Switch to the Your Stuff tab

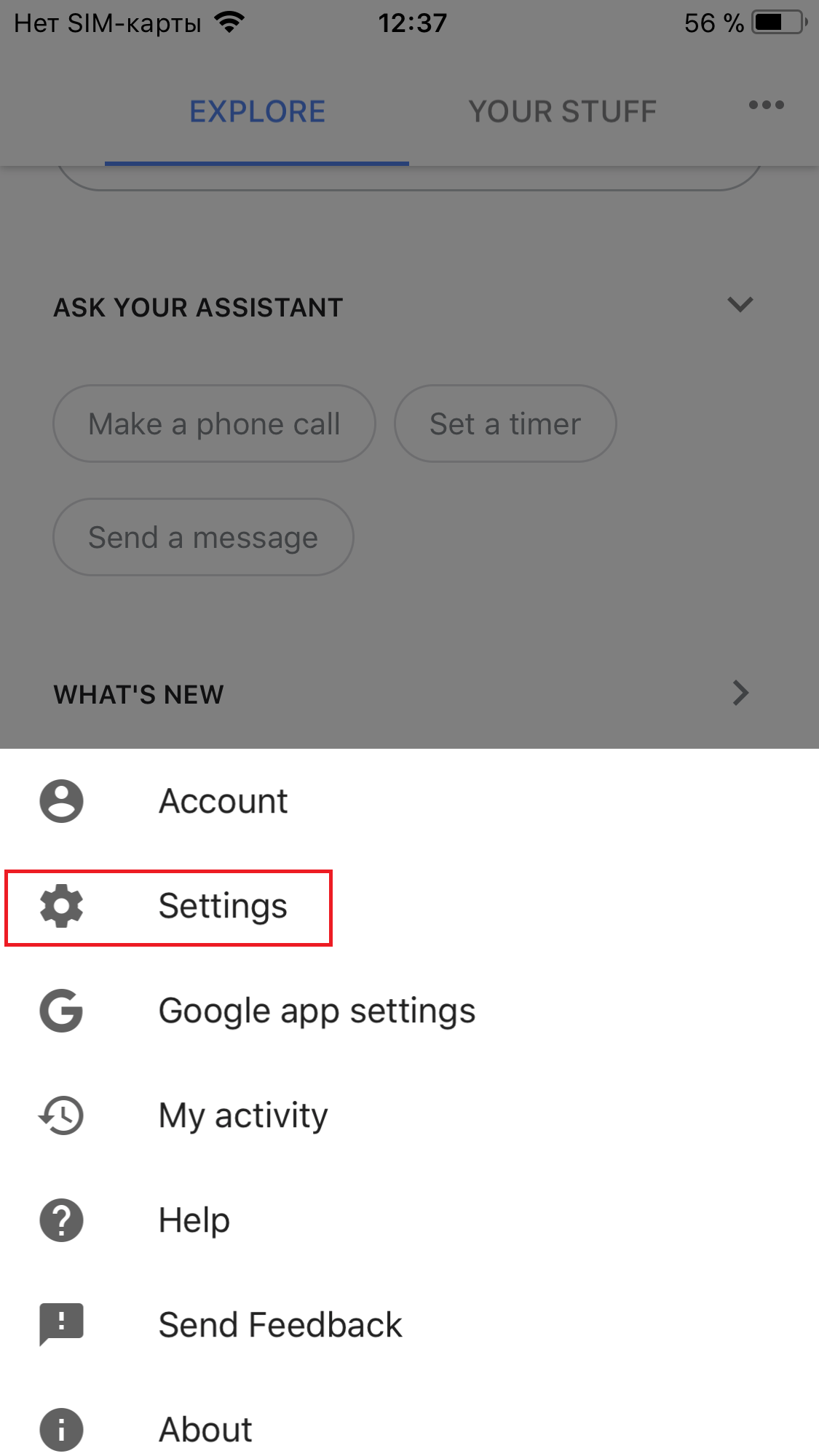click(562, 112)
